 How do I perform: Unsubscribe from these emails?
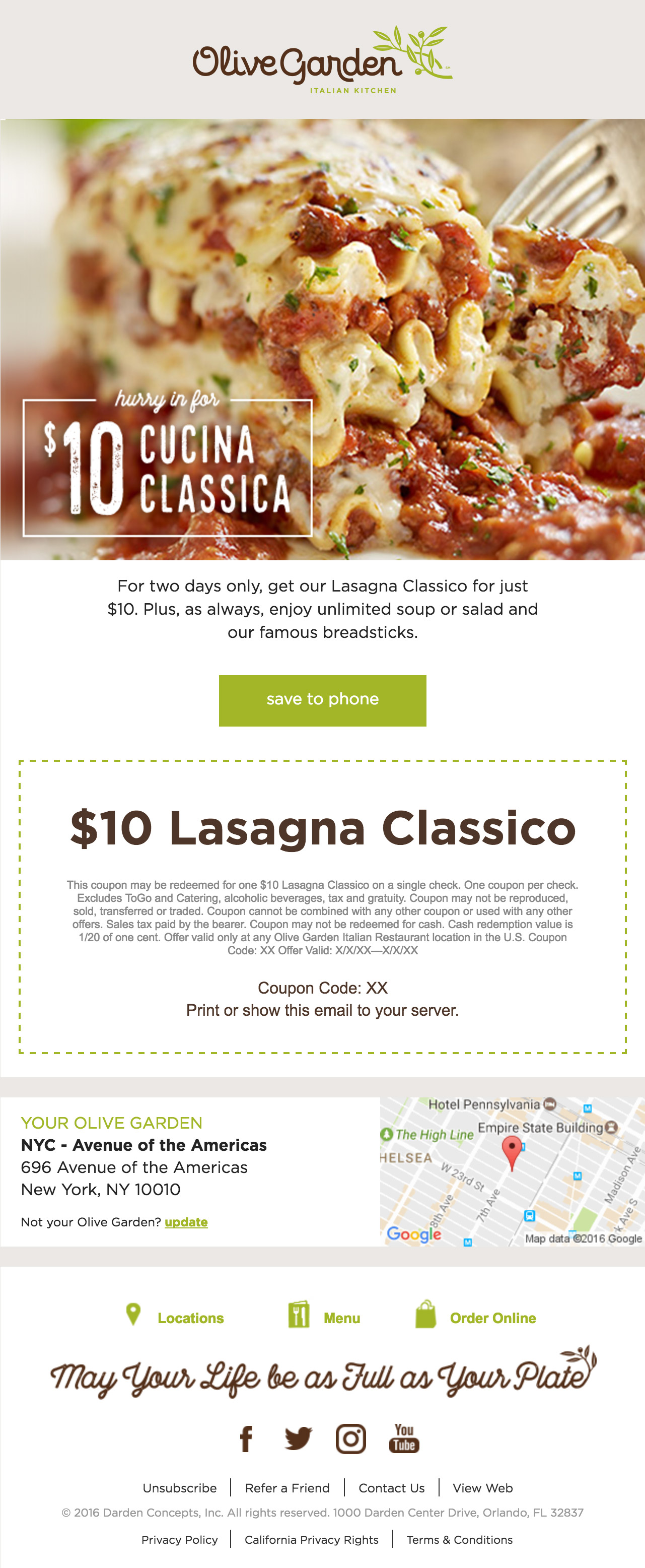180,1488
